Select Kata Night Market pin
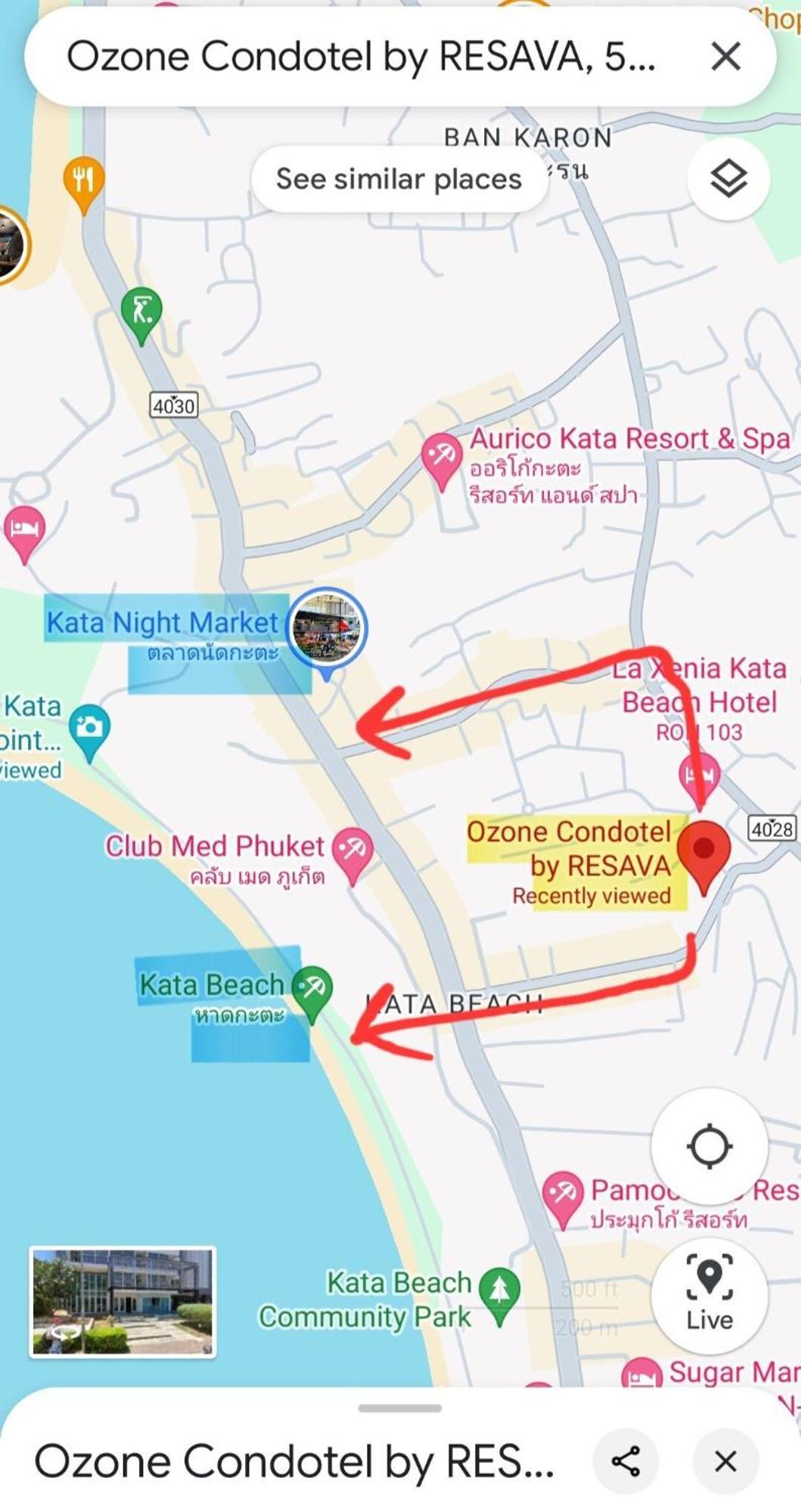The height and width of the screenshot is (1512, 801). [x=328, y=629]
